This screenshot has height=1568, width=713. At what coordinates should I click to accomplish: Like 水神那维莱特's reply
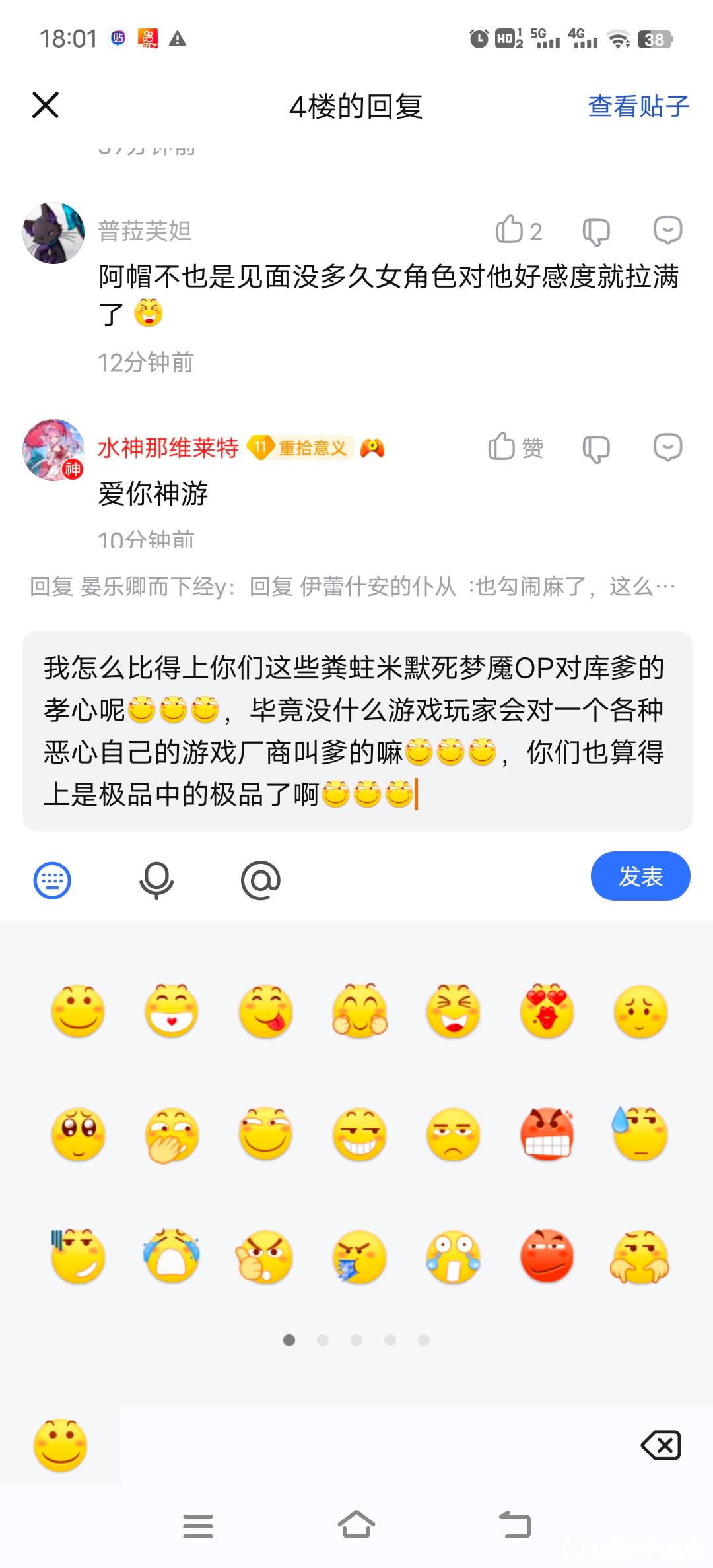pyautogui.click(x=515, y=447)
